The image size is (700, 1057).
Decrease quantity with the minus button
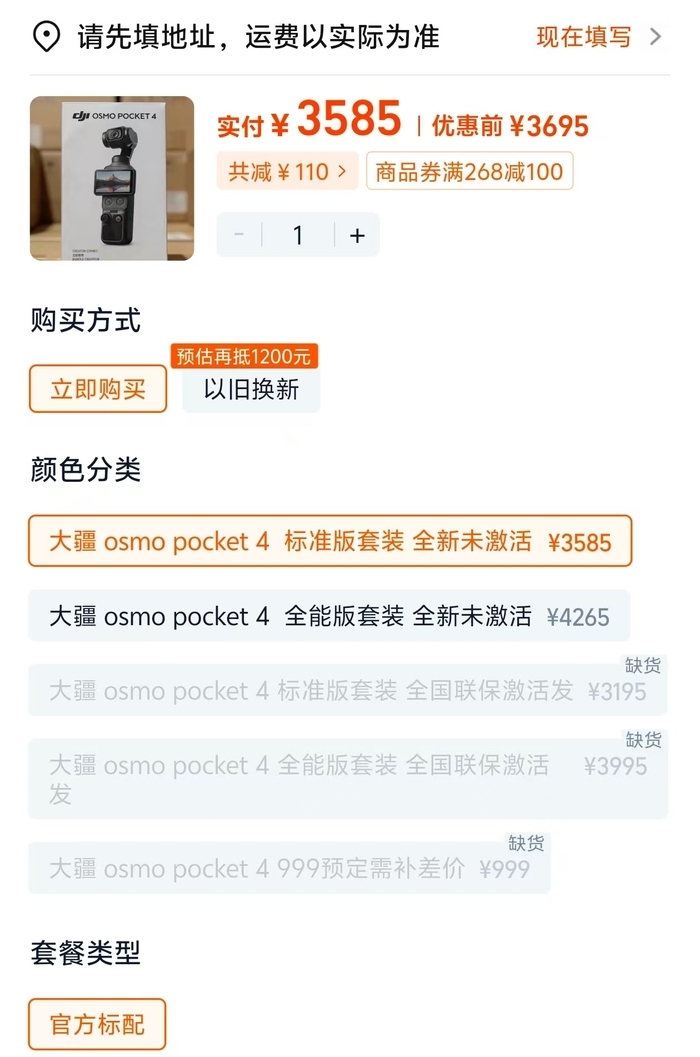239,236
